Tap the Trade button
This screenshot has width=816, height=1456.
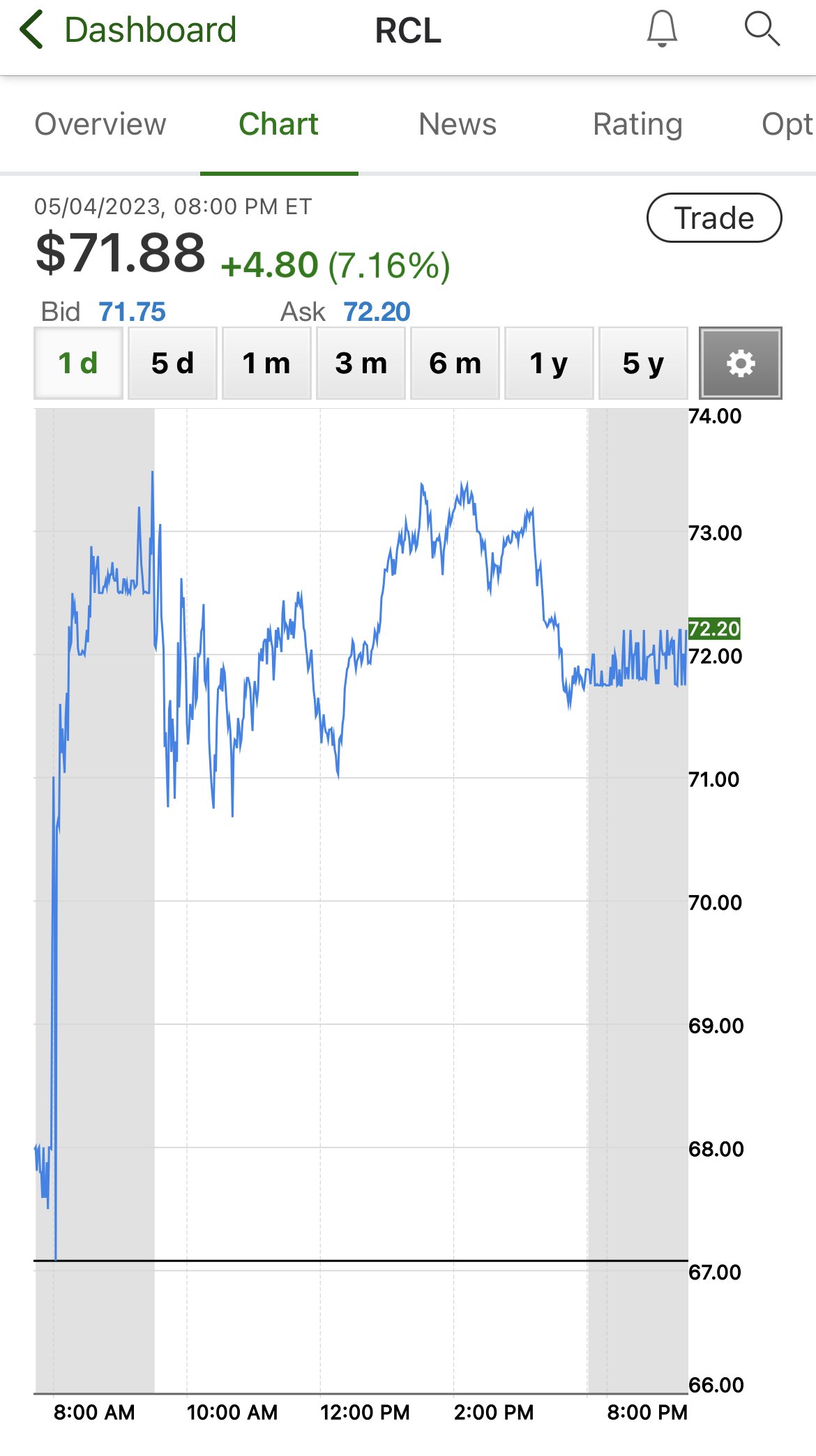pyautogui.click(x=714, y=218)
